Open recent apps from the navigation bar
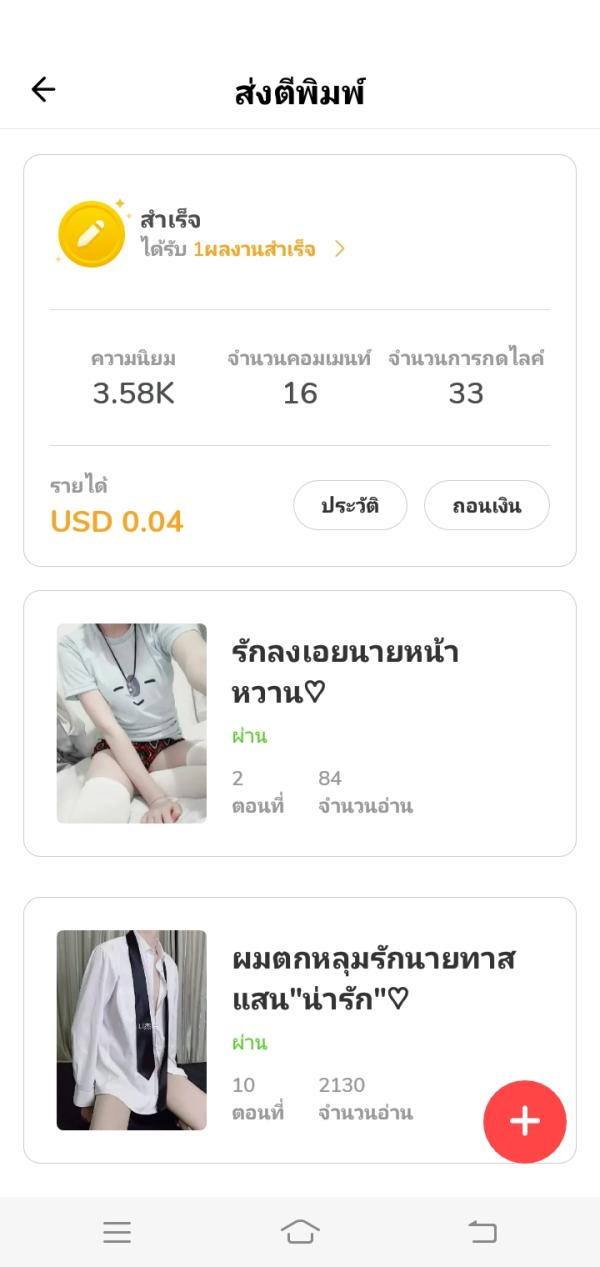 point(117,1232)
